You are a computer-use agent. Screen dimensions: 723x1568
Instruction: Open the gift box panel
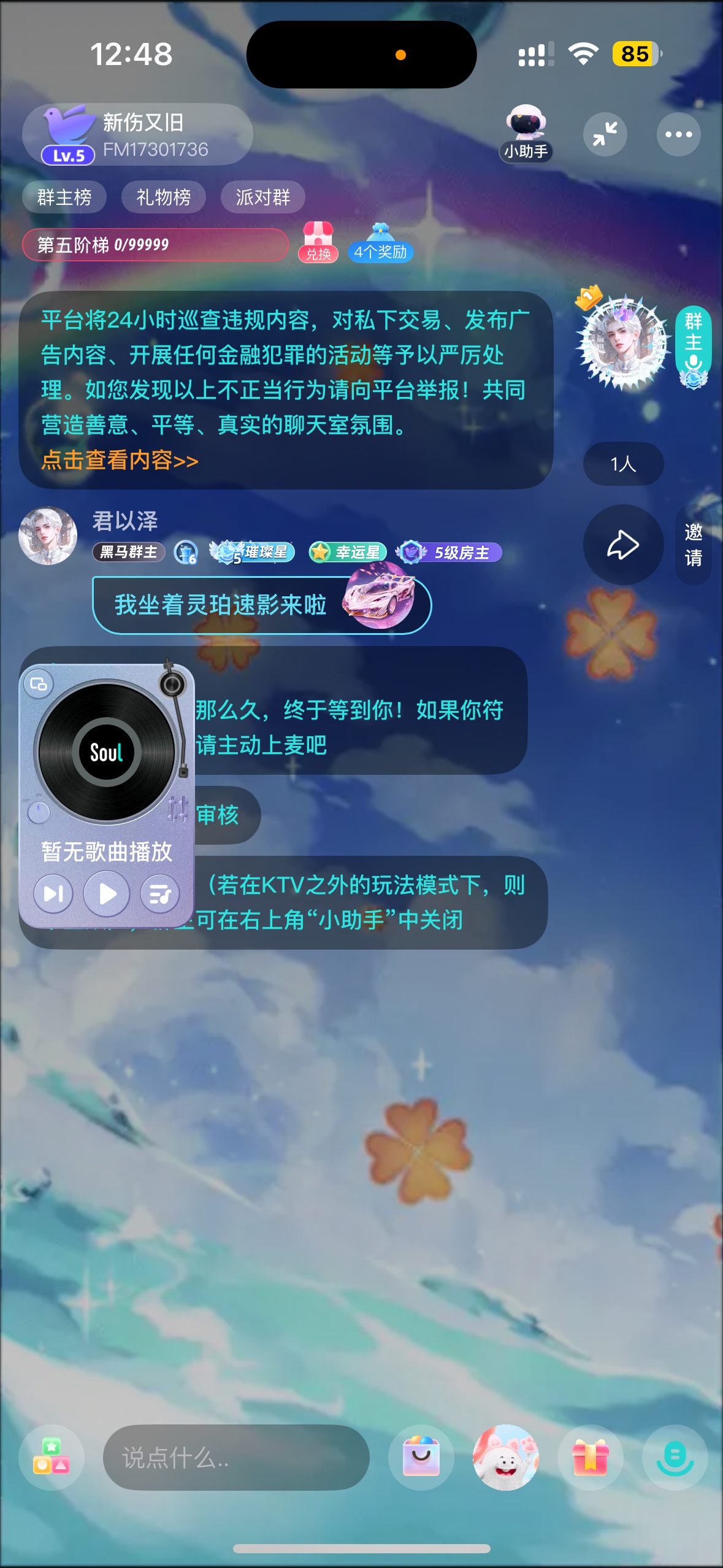click(x=590, y=1458)
